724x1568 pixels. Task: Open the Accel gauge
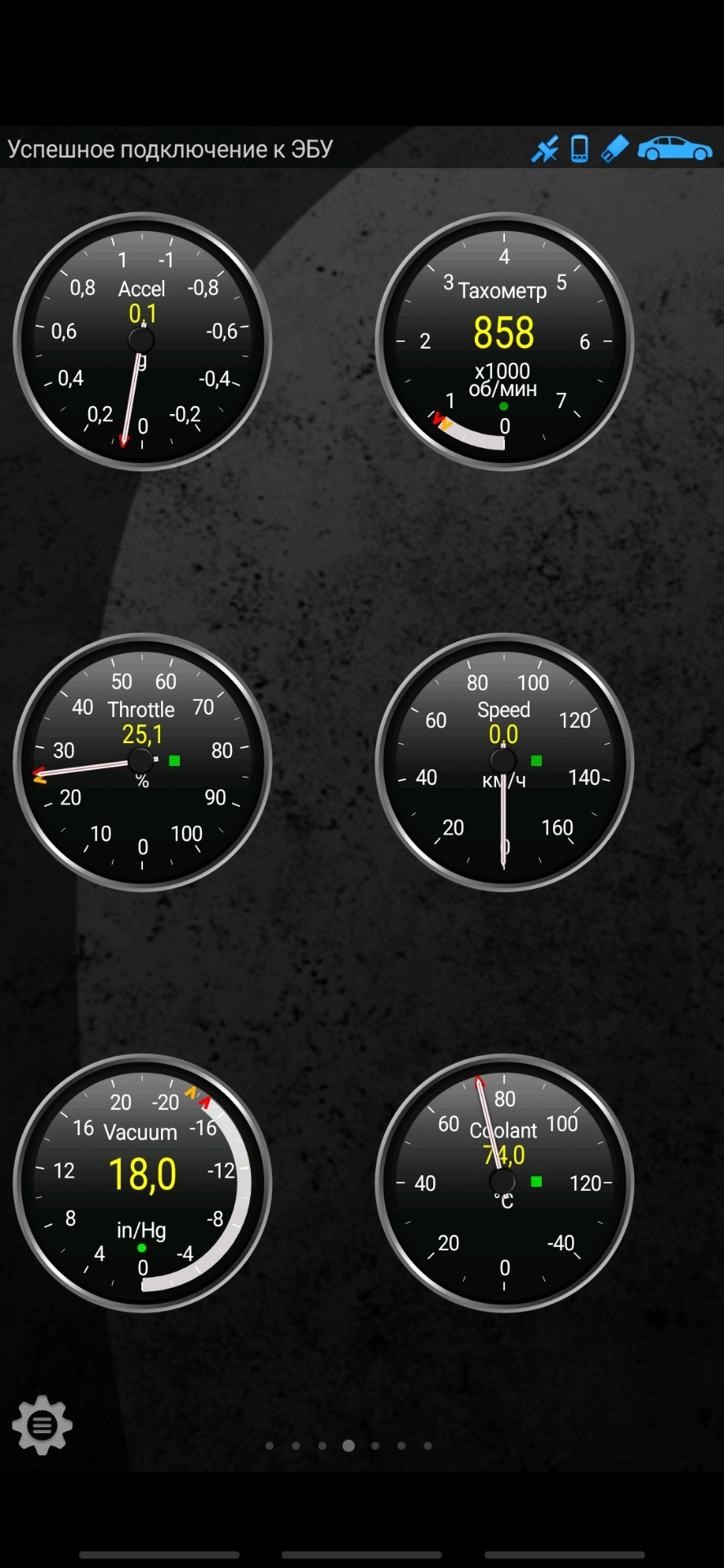tap(142, 341)
